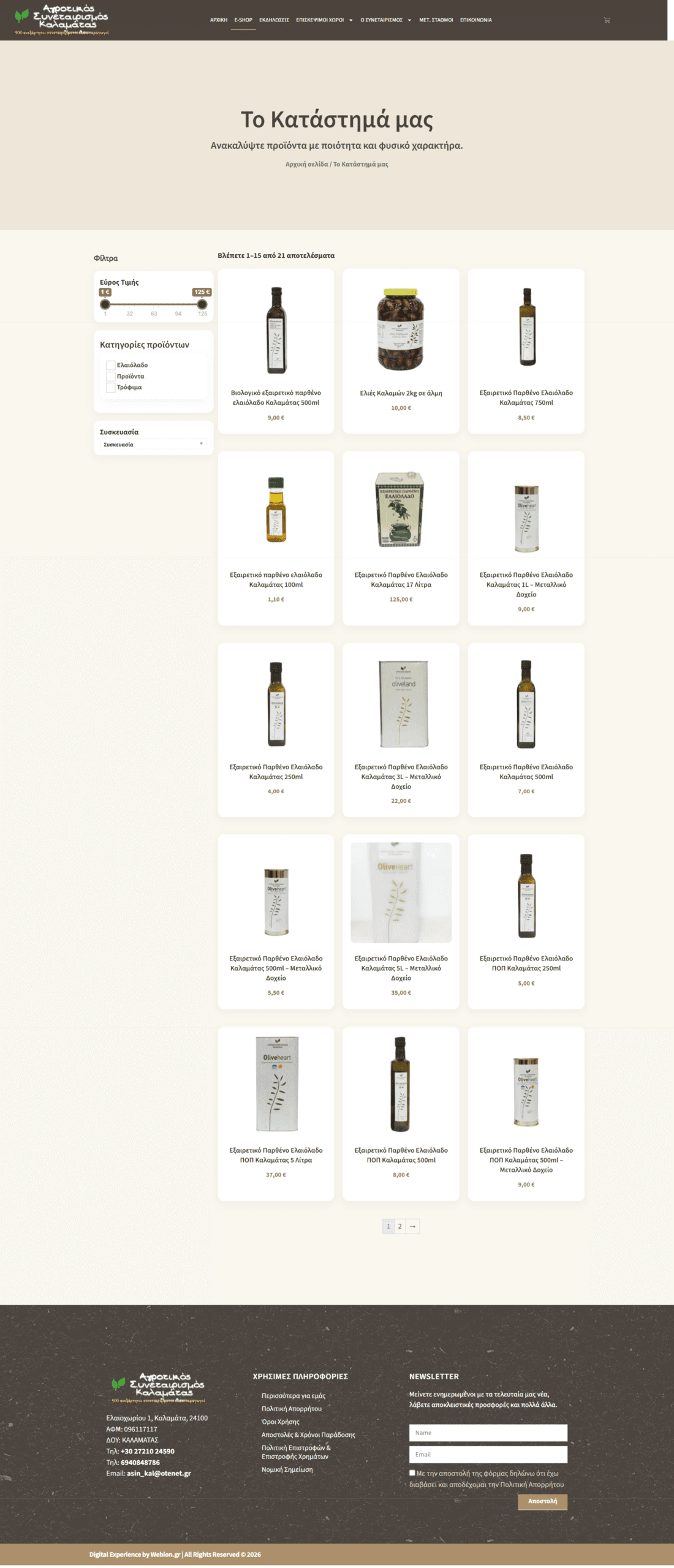
Task: Check the Ελαιόλαδο category filter
Action: (x=111, y=365)
